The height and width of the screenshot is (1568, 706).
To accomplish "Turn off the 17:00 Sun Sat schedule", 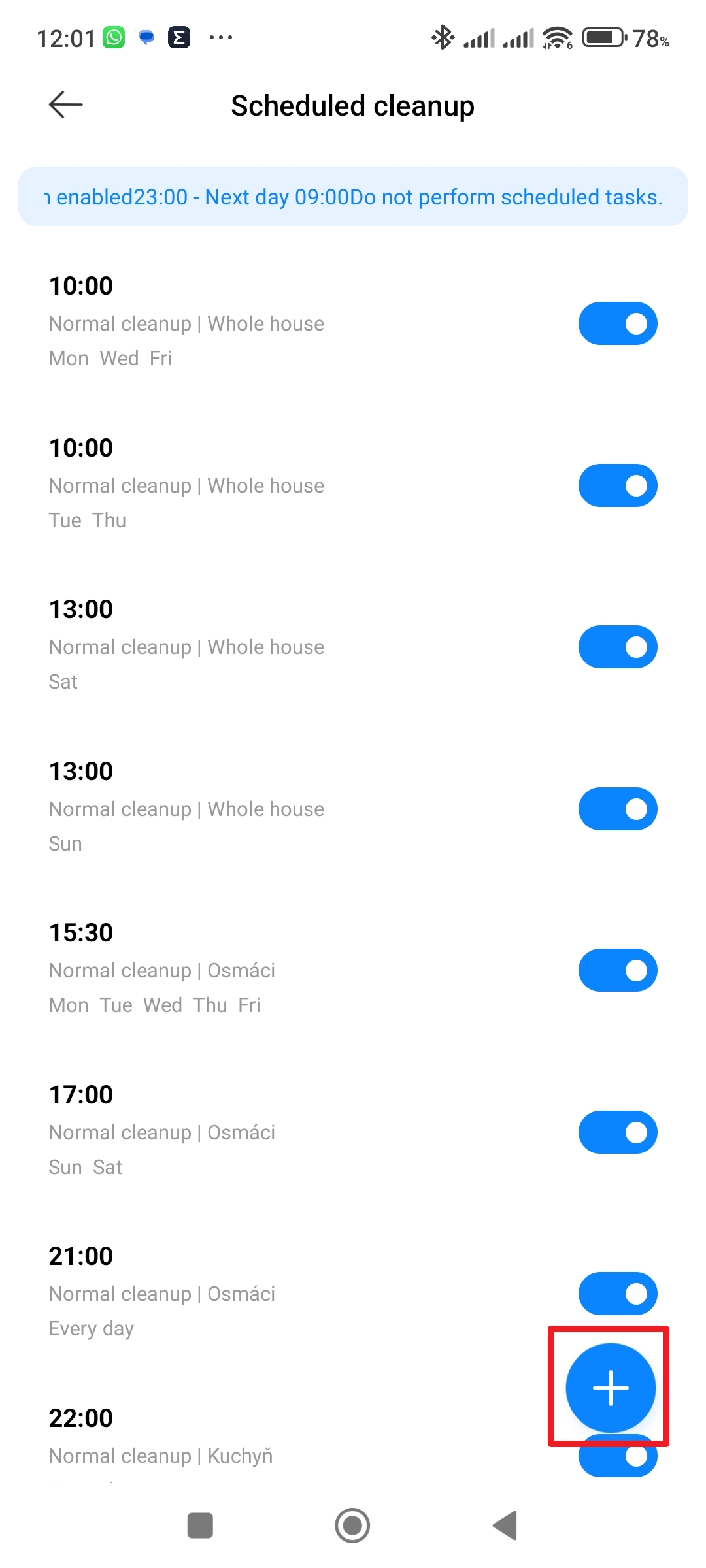I will 617,1132.
